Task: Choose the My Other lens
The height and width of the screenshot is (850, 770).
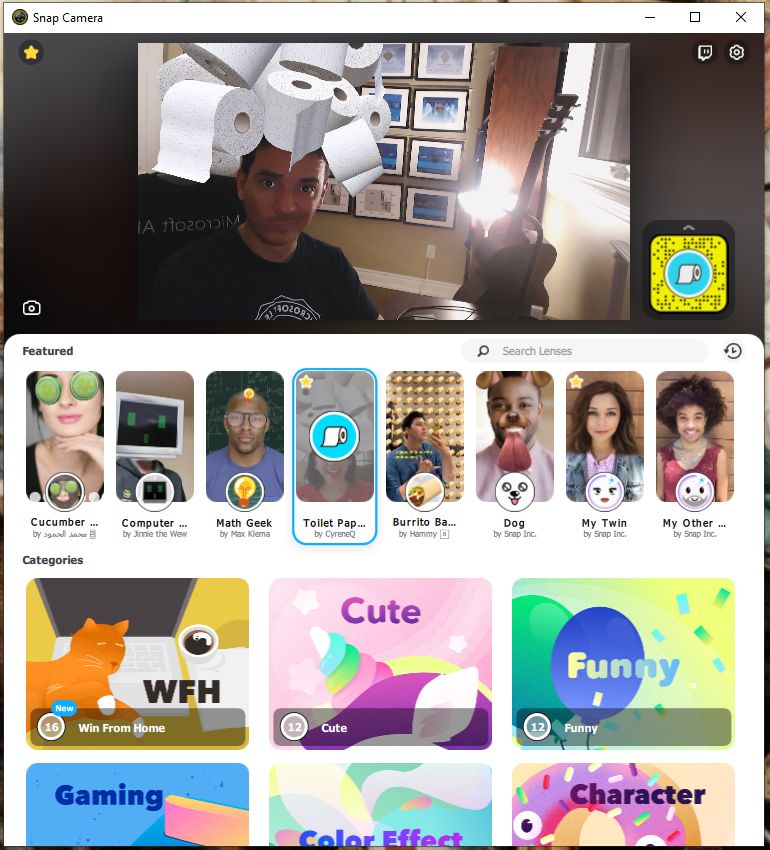Action: pyautogui.click(x=695, y=440)
